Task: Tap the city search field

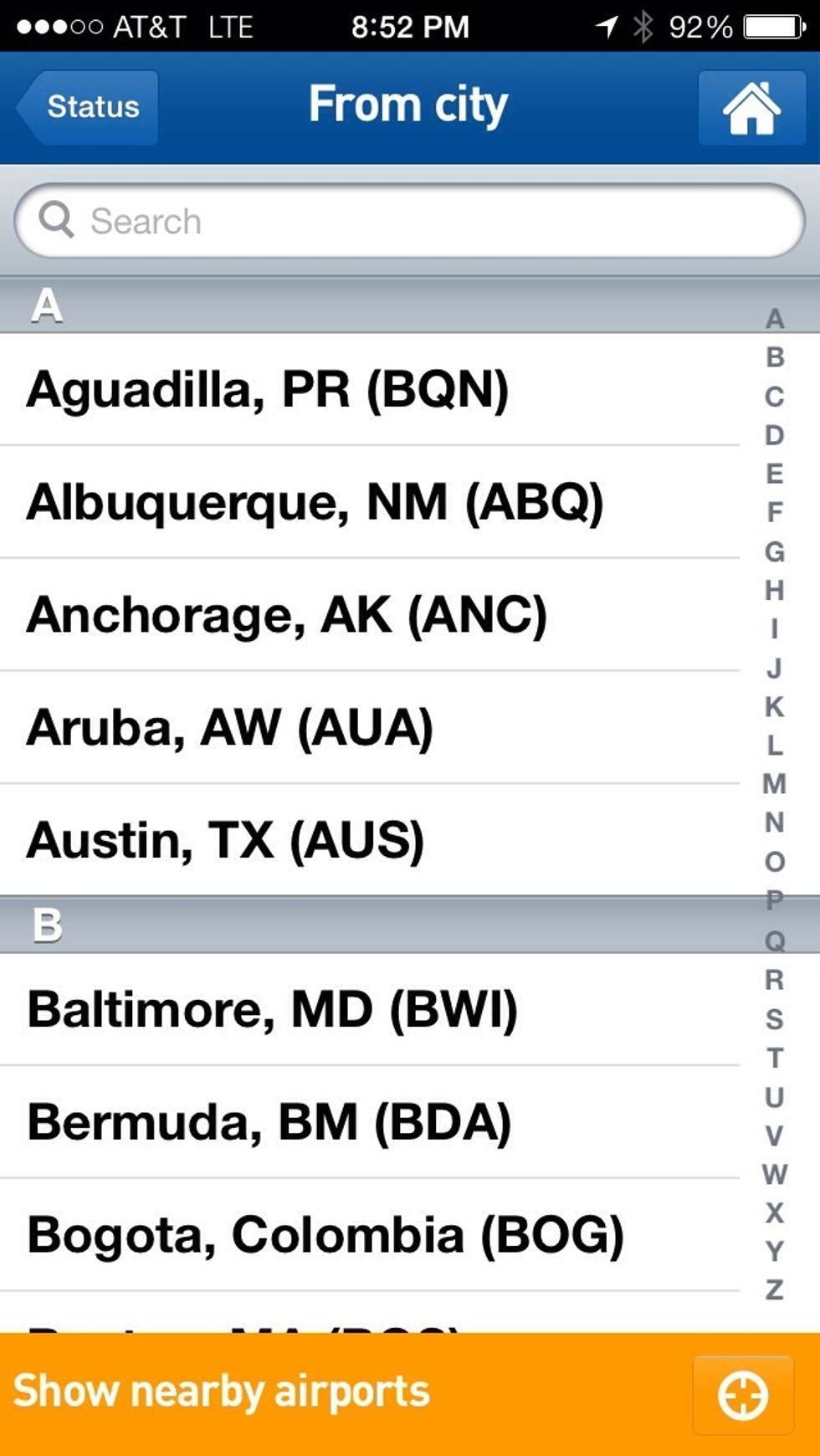Action: point(410,222)
